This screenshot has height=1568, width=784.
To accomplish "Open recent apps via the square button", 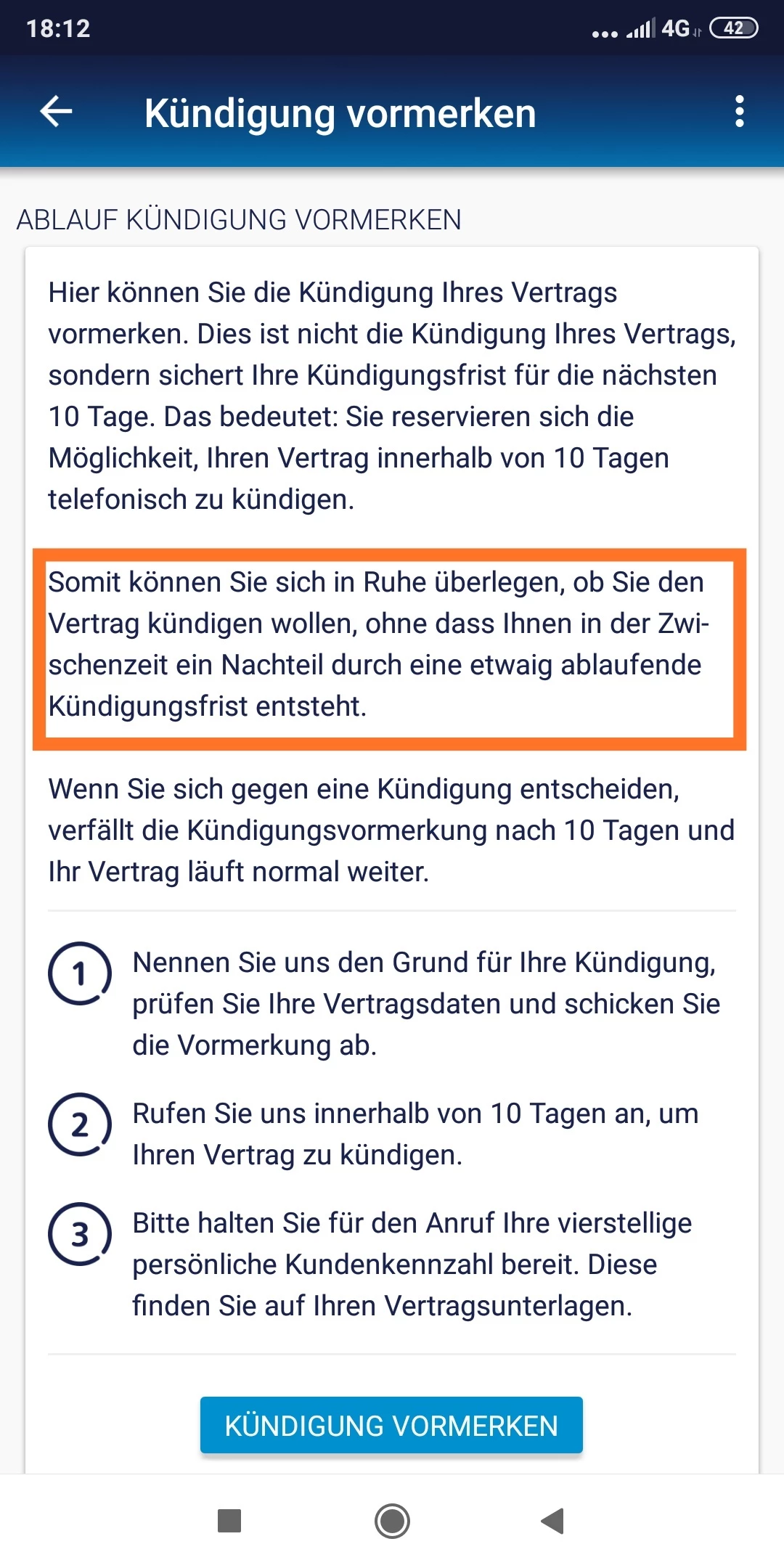I will point(229,1521).
